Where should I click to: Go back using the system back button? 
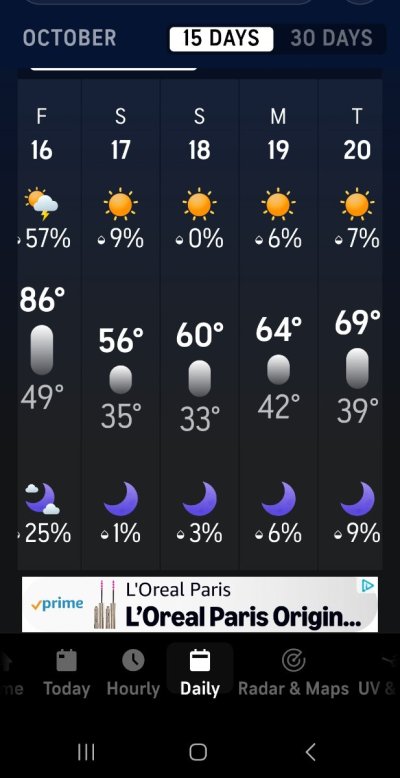pyautogui.click(x=311, y=752)
